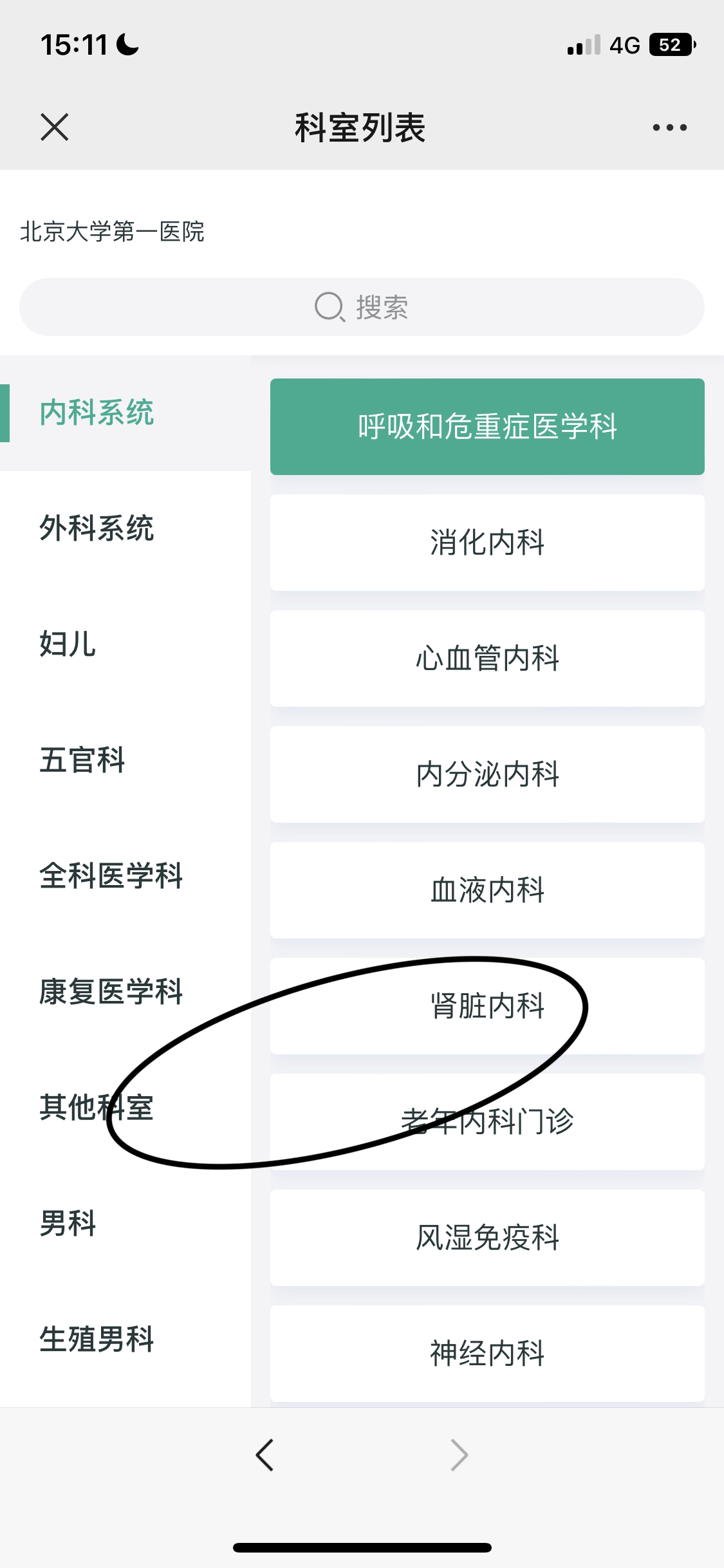Choose the 内分泌内科 department
724x1568 pixels.
click(487, 774)
